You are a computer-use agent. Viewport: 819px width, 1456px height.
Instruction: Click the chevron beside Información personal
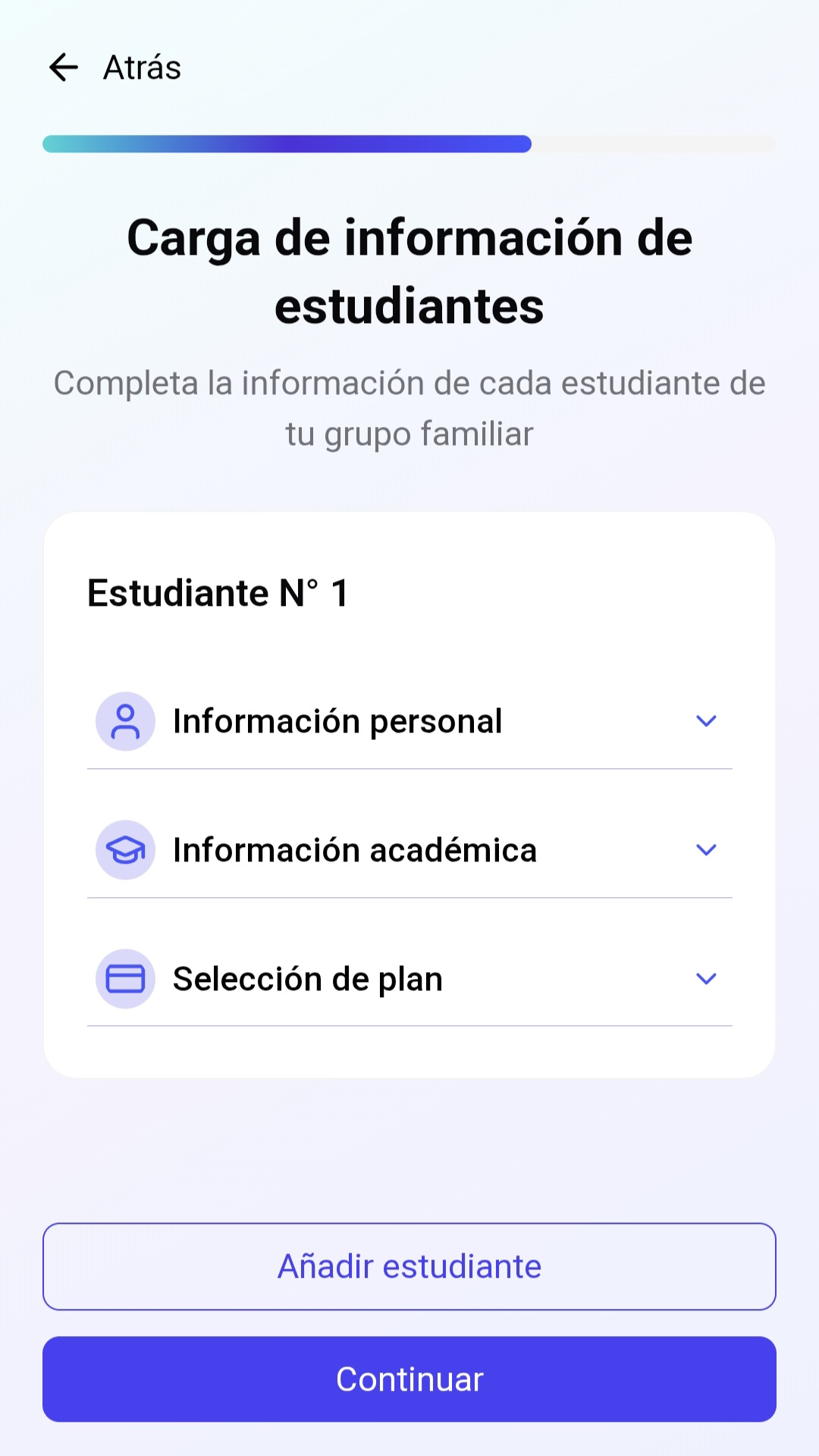(706, 721)
